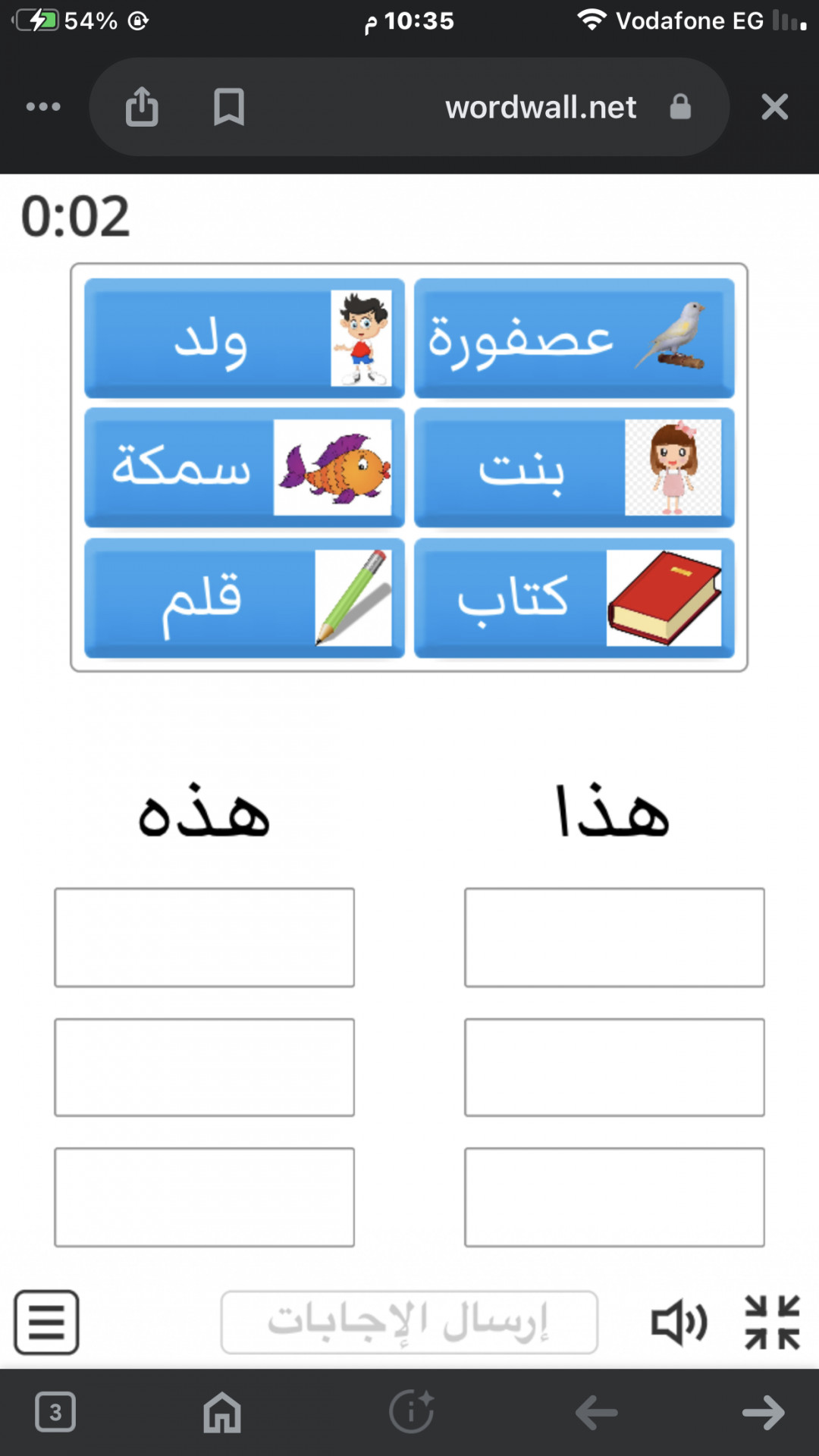Select the قلم word tile

(x=244, y=598)
